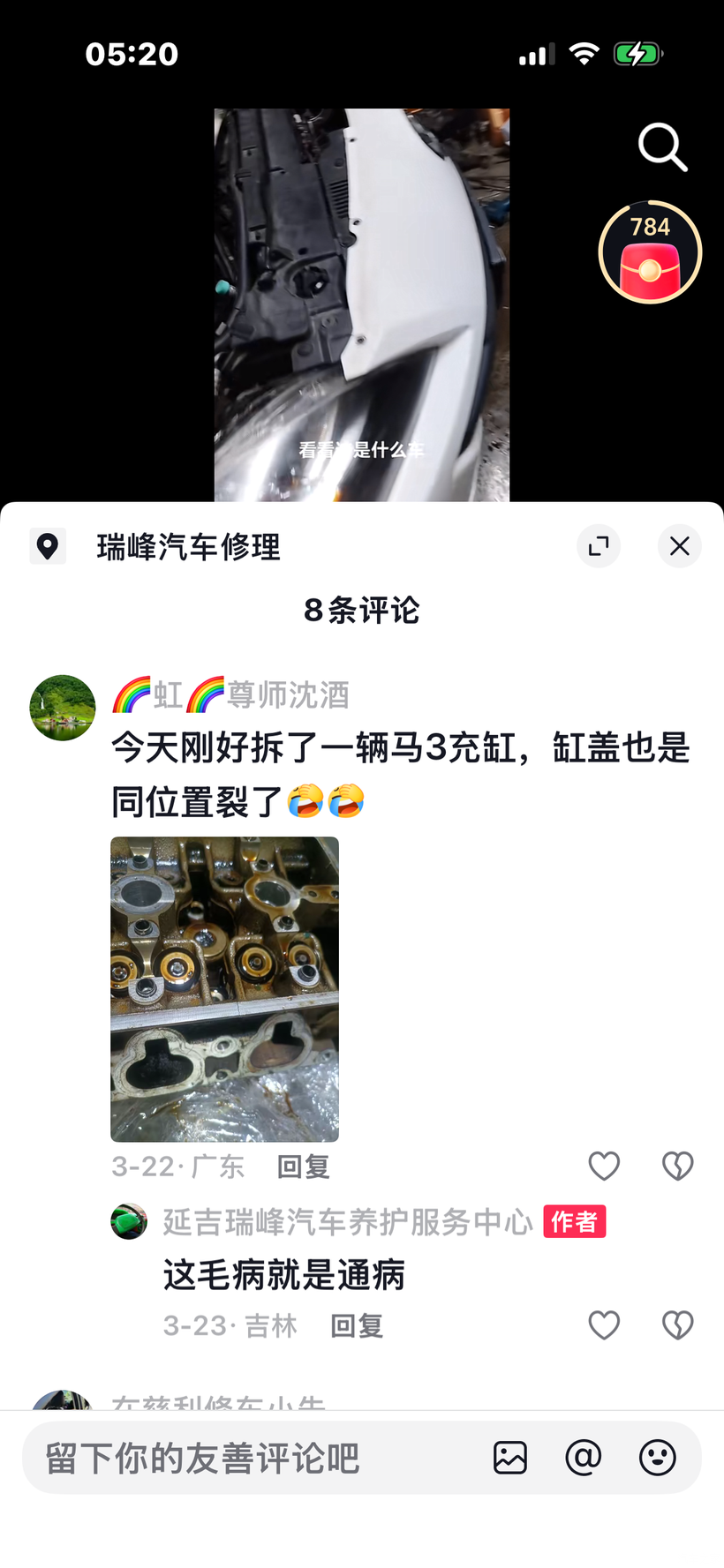724x1568 pixels.
Task: Open the 瑞峰汽车修理 location link
Action: point(188,547)
